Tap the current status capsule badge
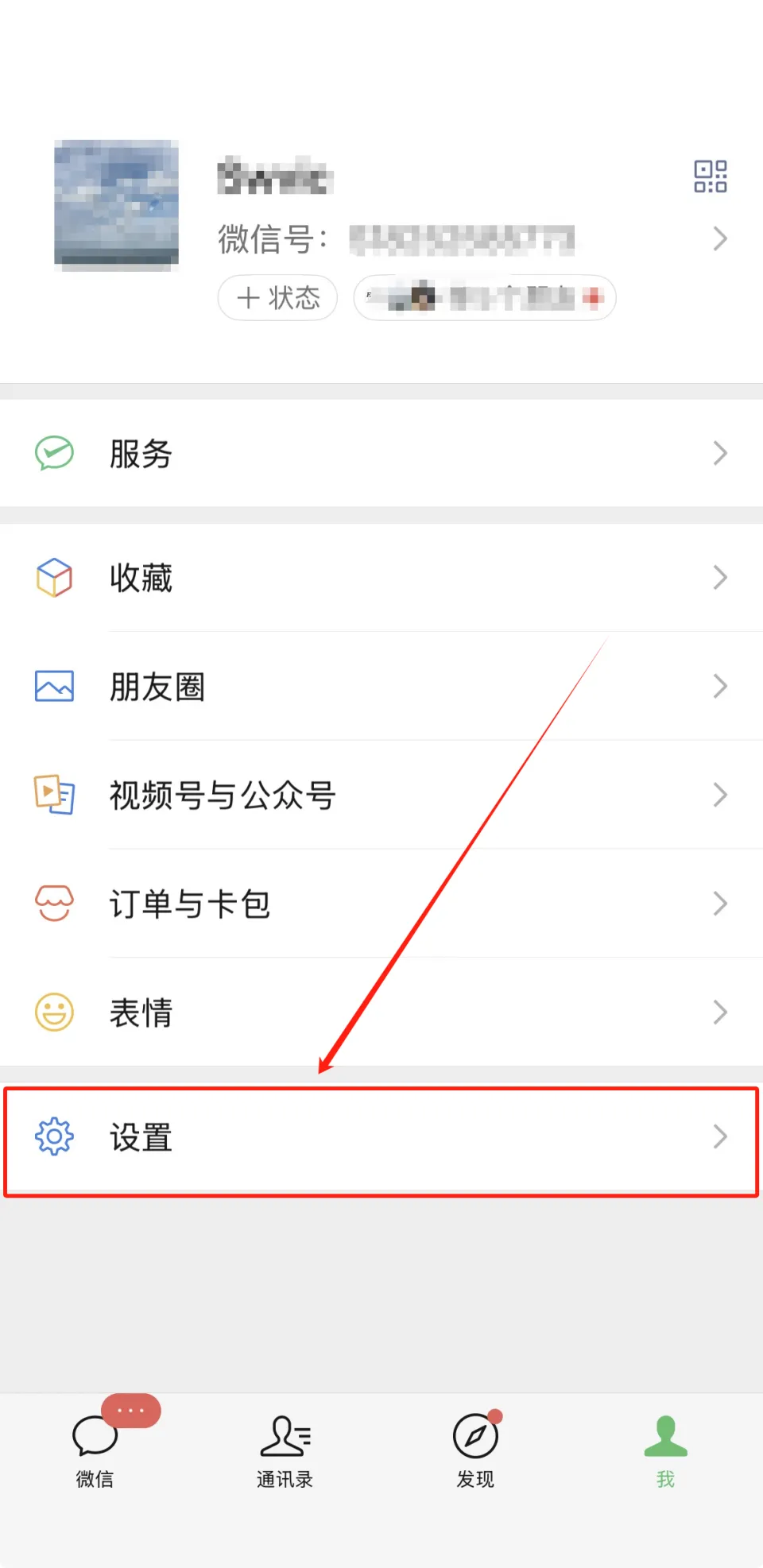The height and width of the screenshot is (1568, 763). [x=485, y=297]
